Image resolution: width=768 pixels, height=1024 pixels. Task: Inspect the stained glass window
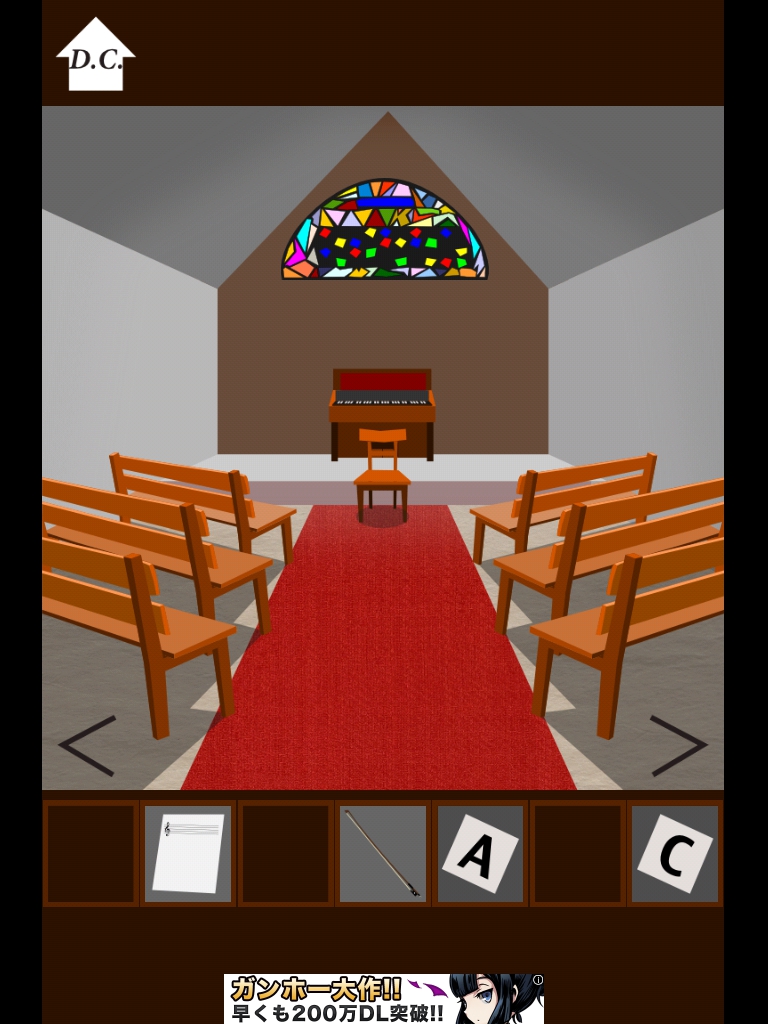tap(385, 232)
